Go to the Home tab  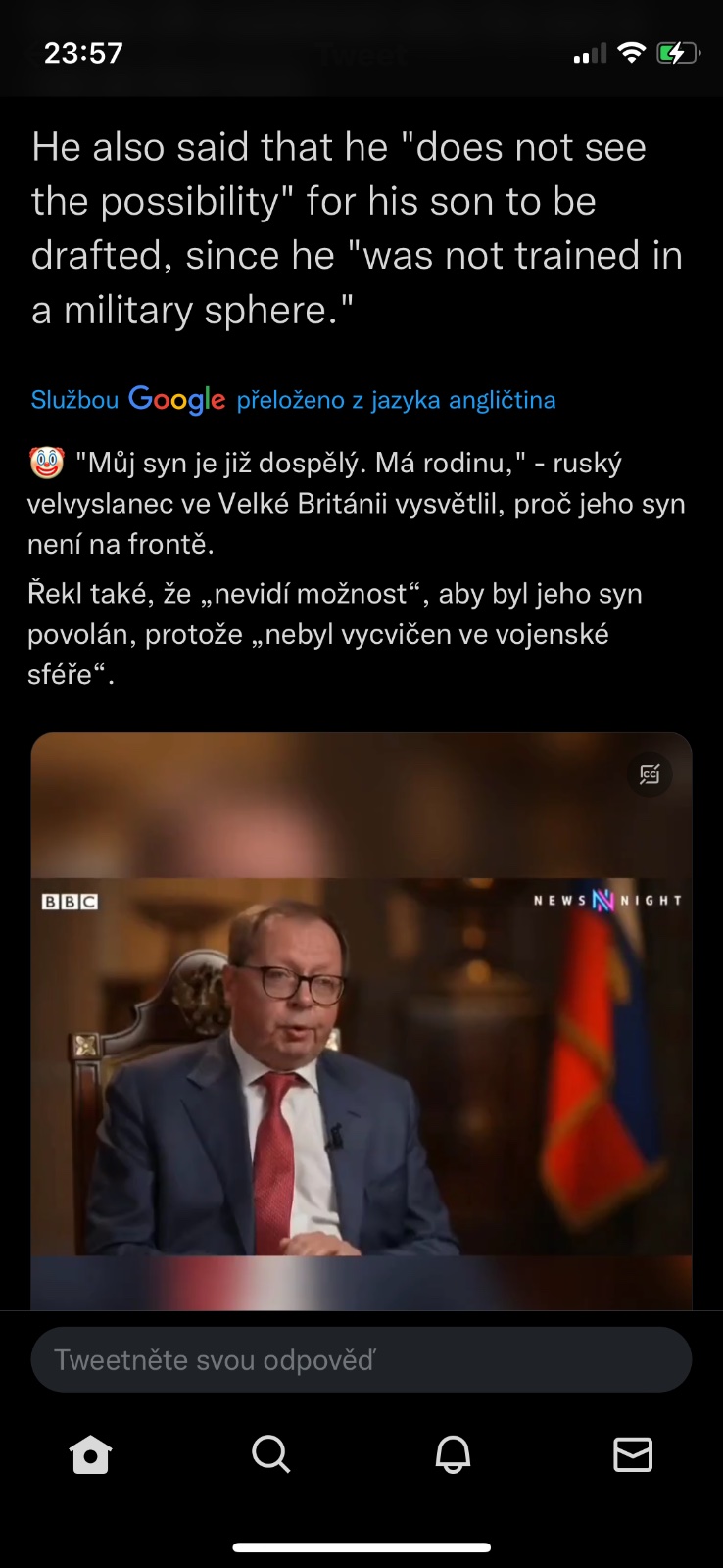pyautogui.click(x=90, y=1454)
